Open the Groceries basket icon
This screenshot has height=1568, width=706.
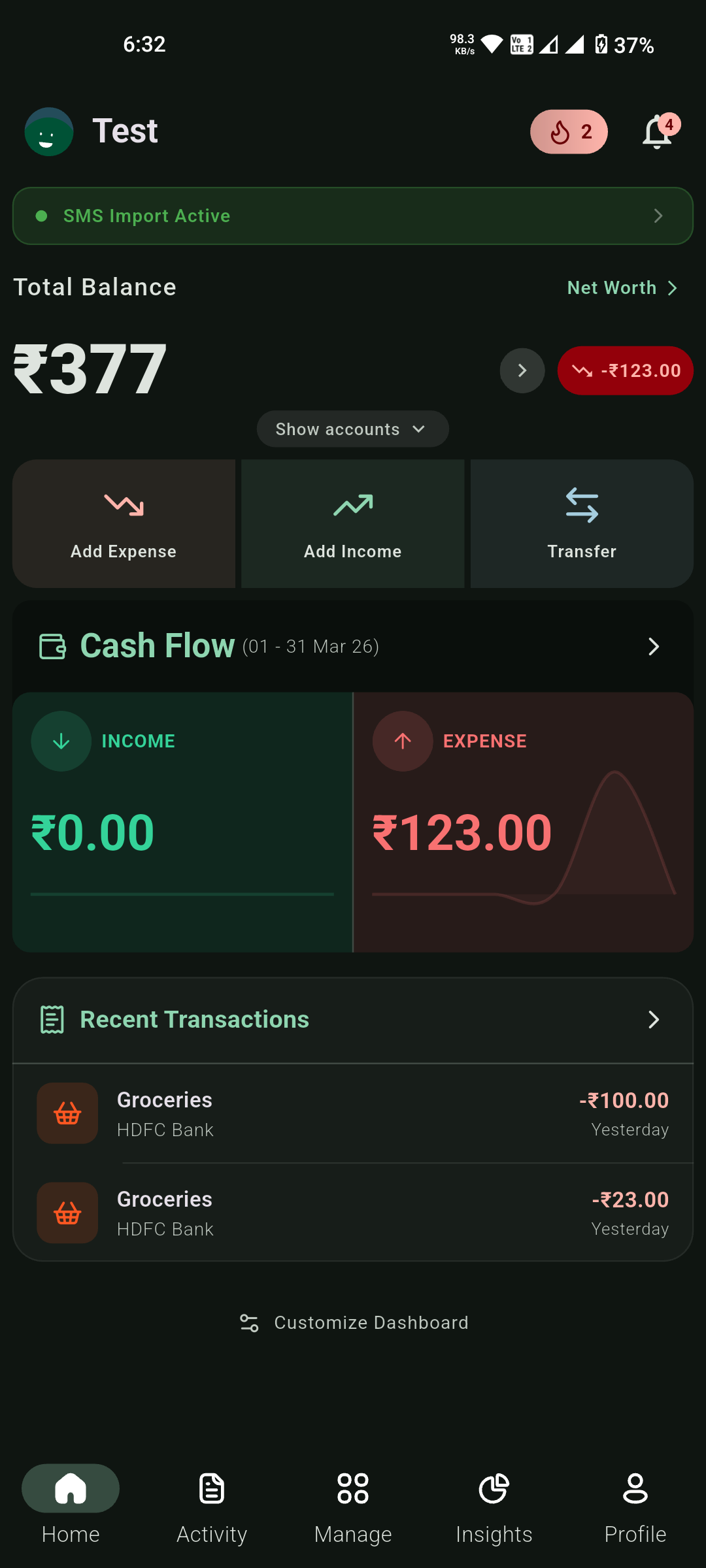(67, 1113)
